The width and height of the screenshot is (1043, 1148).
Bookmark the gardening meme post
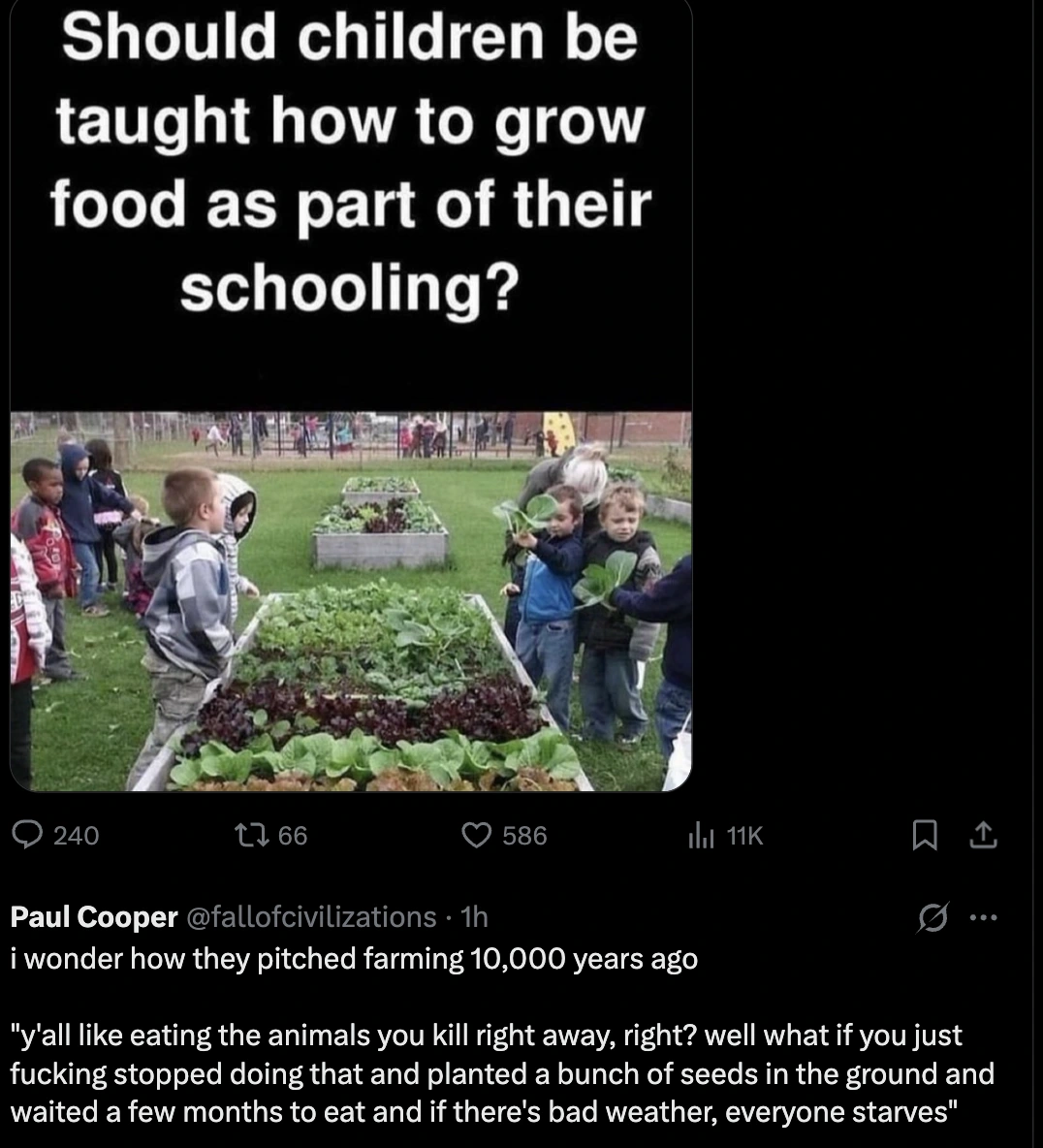tap(924, 835)
